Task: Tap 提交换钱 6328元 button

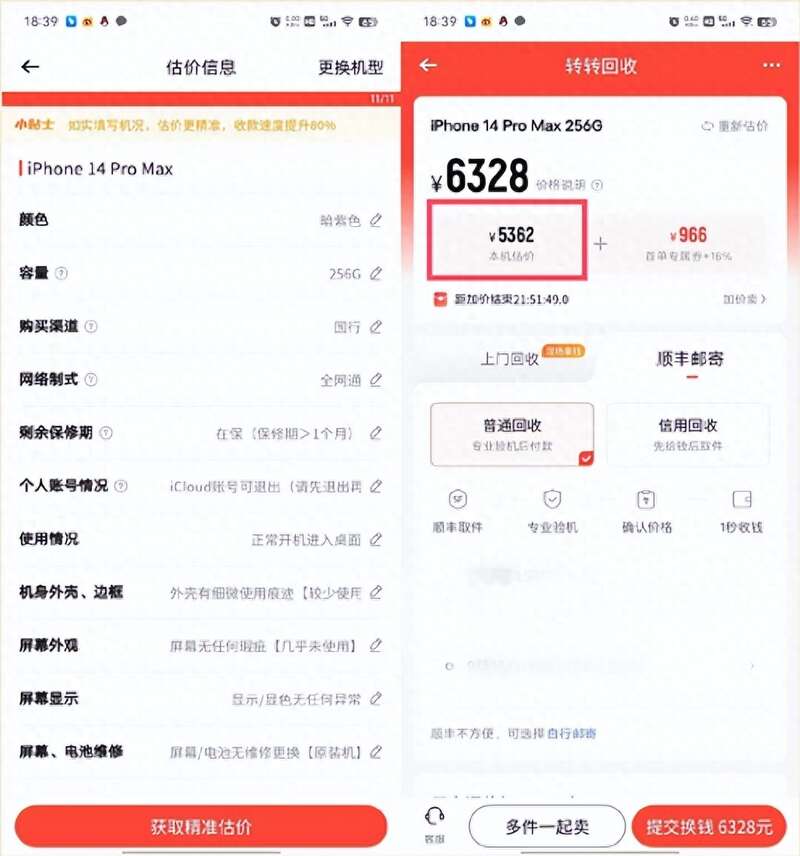Action: coord(710,827)
